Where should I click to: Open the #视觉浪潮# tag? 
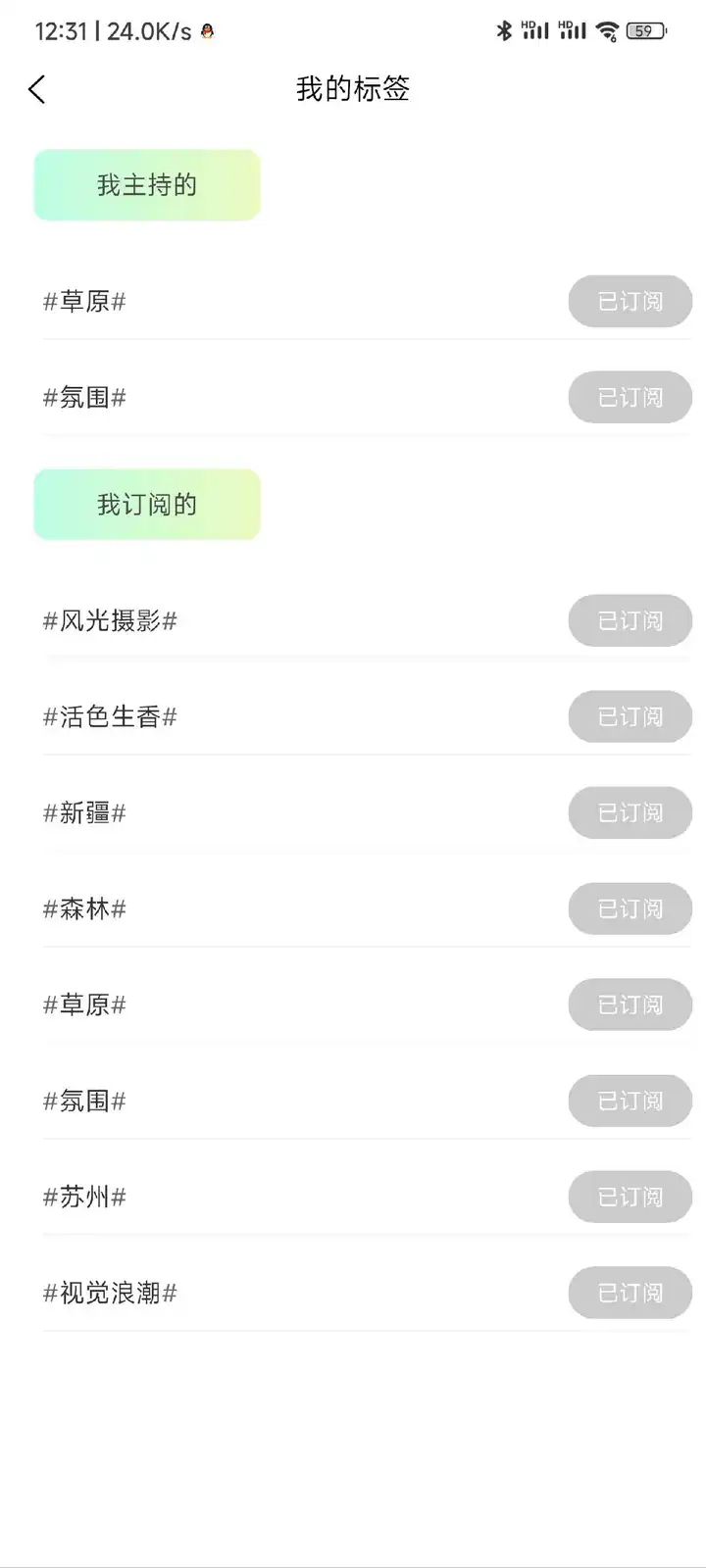(x=110, y=1293)
